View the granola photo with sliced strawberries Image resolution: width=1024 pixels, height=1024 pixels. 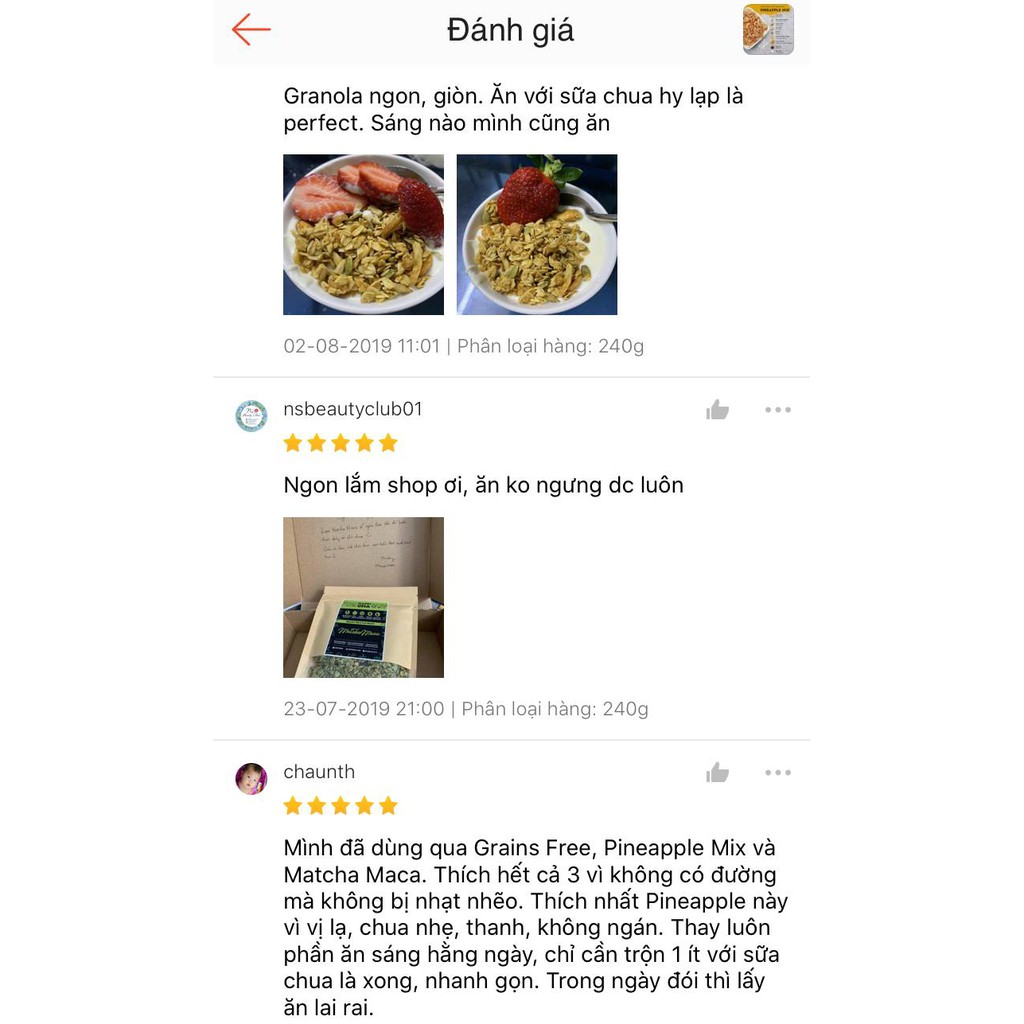(x=363, y=235)
